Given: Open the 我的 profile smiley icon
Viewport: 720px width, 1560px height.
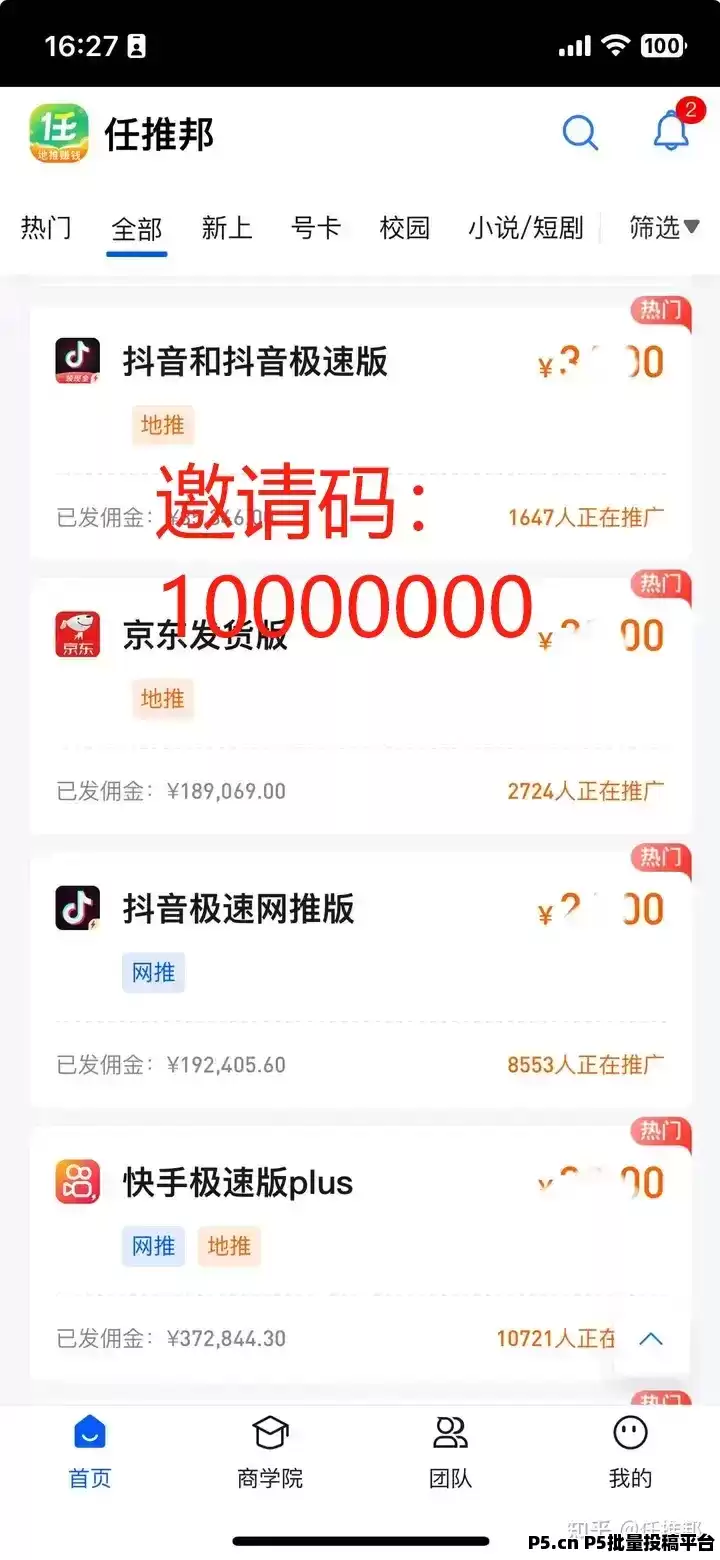Looking at the screenshot, I should pyautogui.click(x=629, y=1434).
